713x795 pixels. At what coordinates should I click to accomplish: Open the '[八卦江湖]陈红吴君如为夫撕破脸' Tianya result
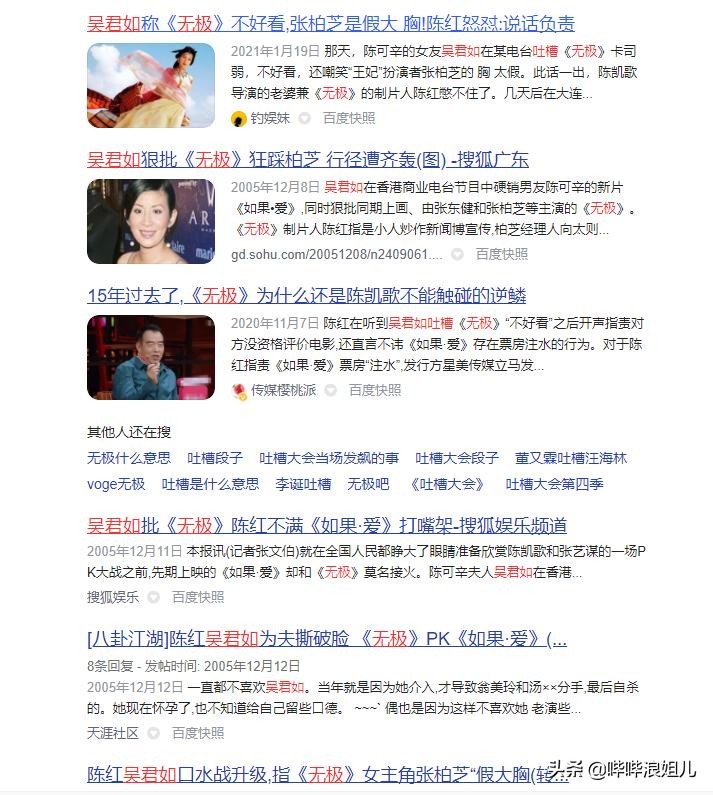click(326, 638)
